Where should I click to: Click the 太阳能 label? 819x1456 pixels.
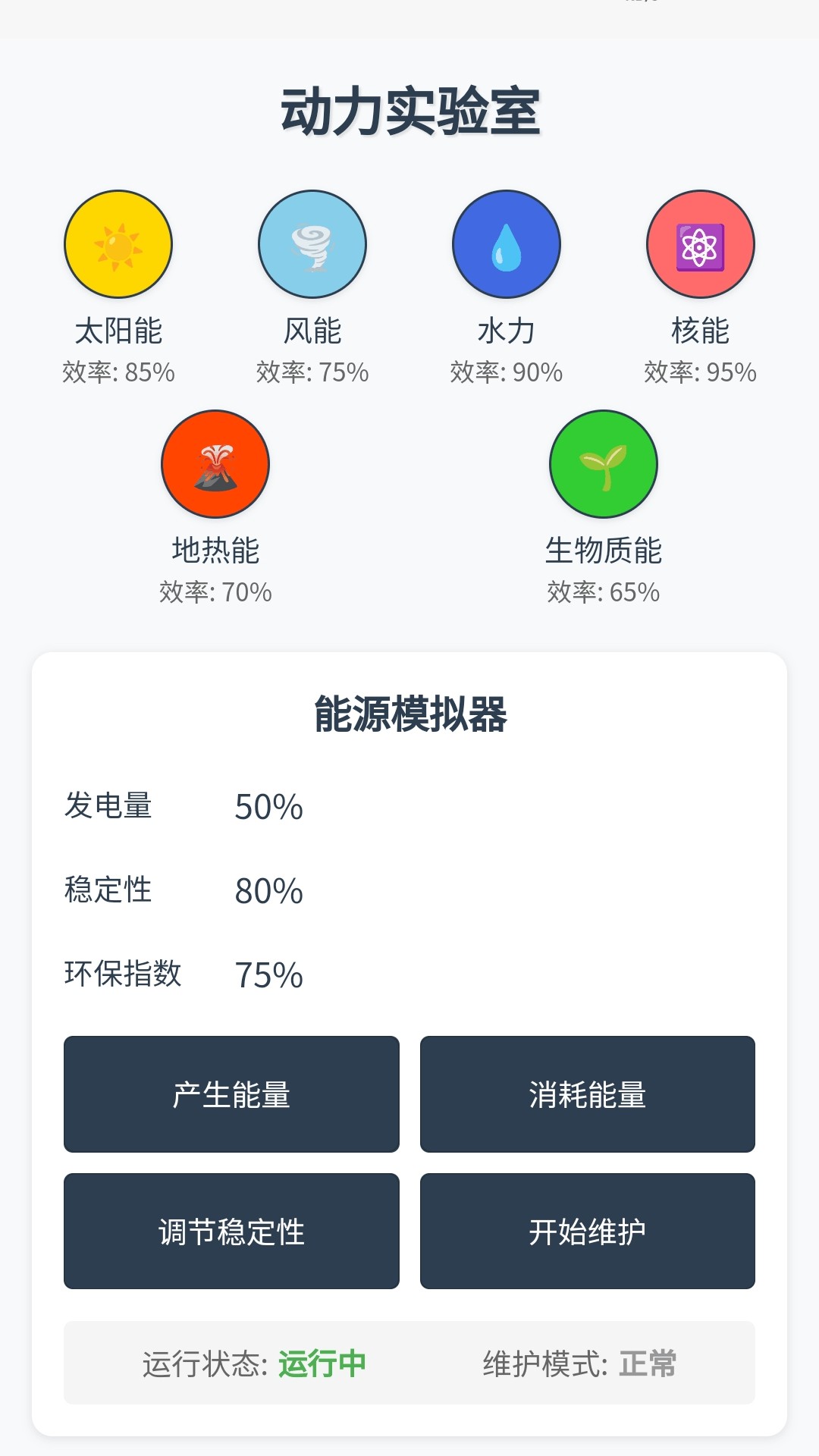[x=118, y=330]
